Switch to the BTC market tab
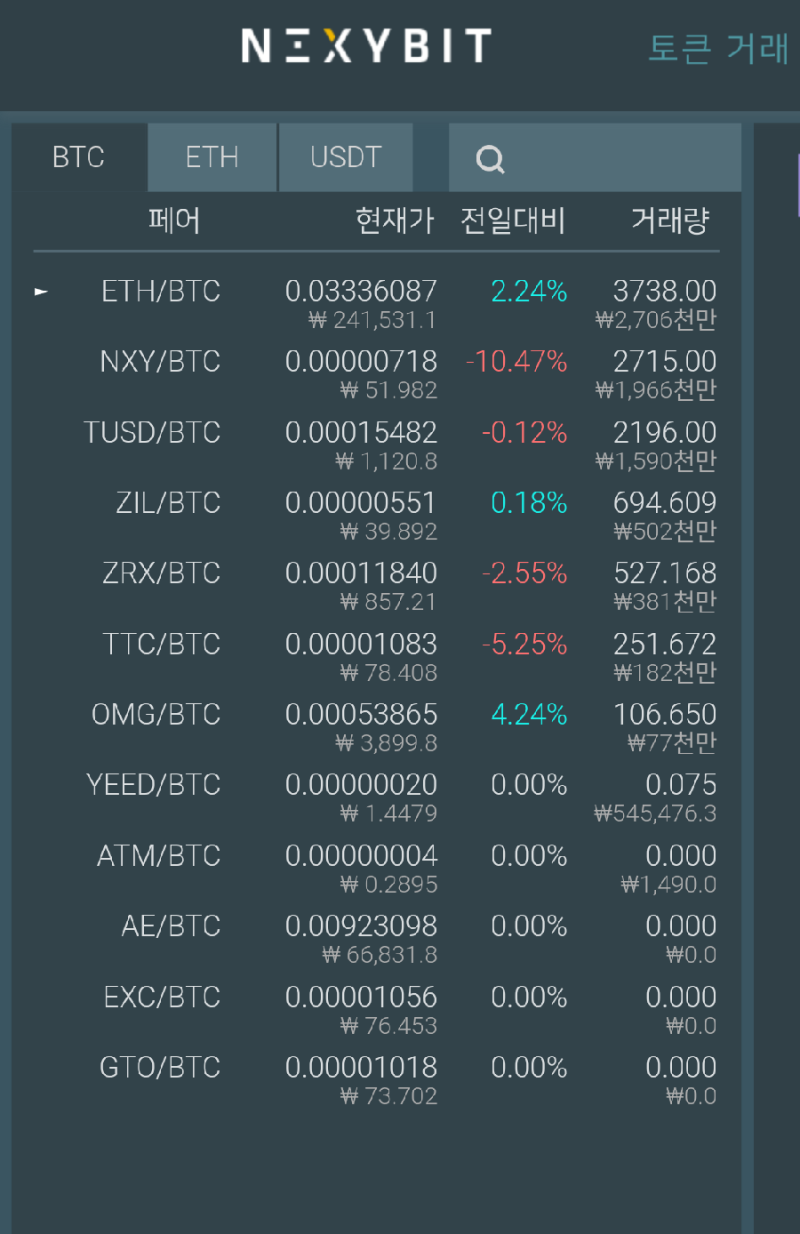 (x=79, y=158)
